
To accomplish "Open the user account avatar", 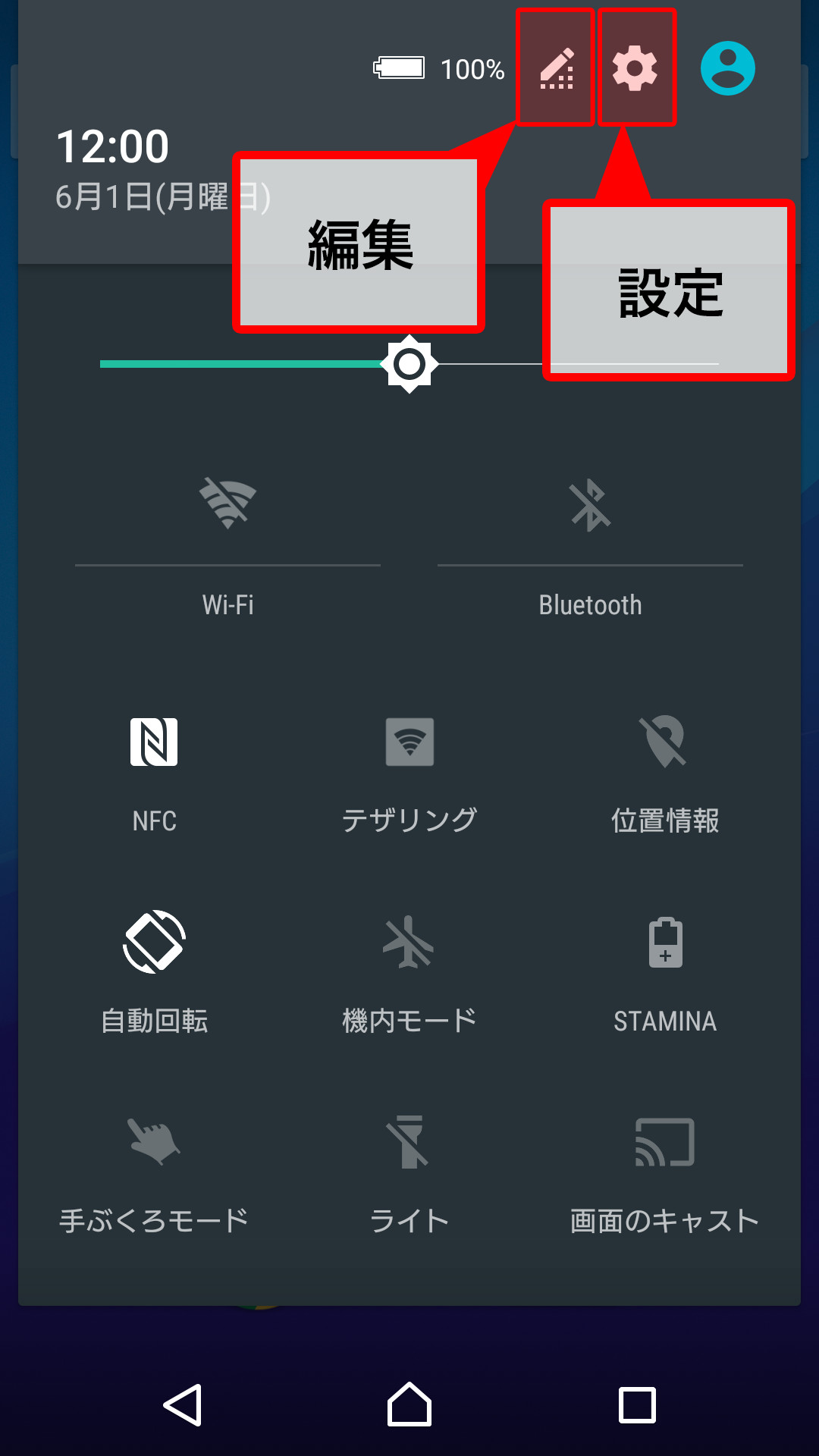I will coord(727,68).
